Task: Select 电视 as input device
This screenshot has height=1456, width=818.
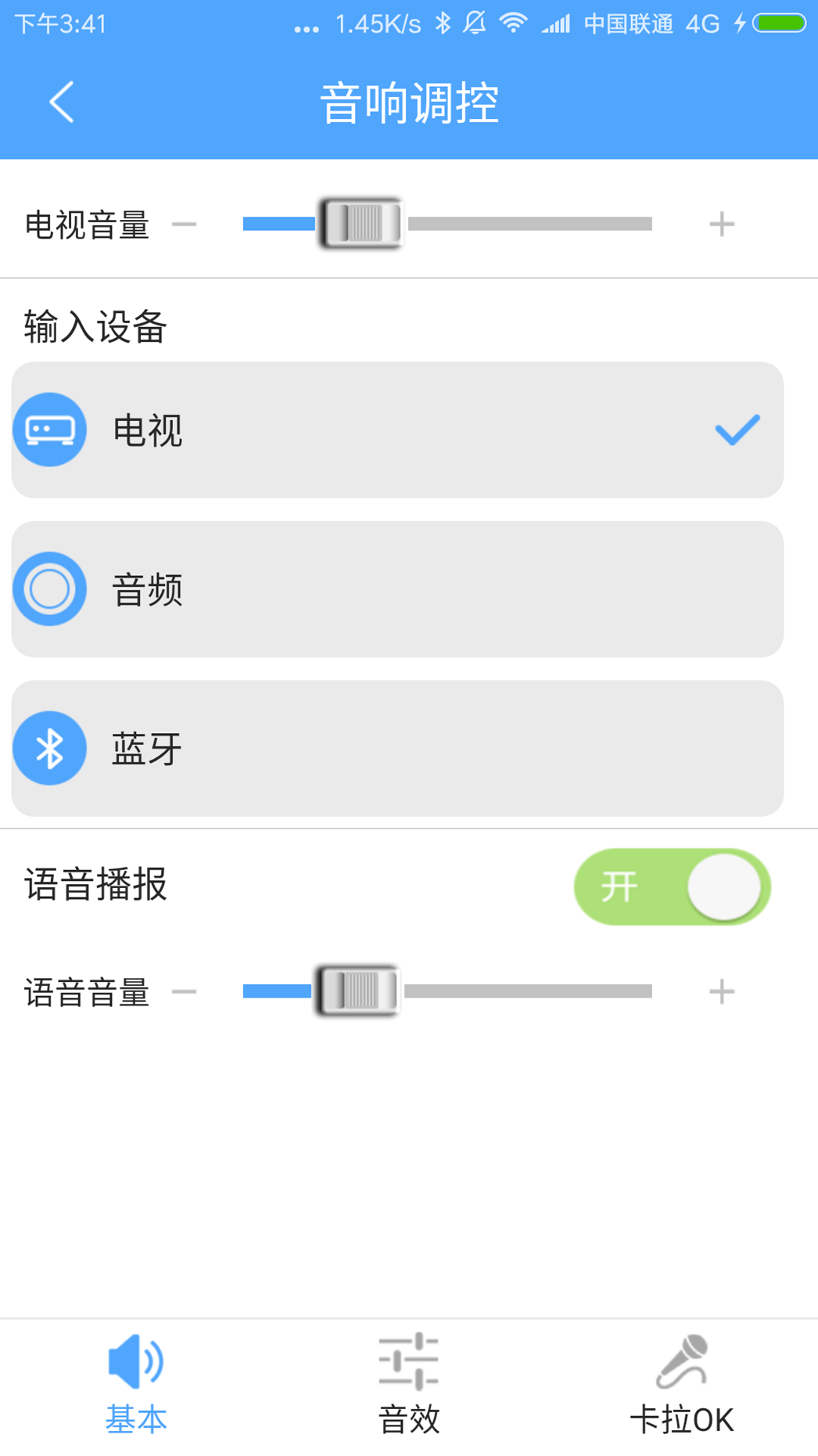Action: point(397,430)
